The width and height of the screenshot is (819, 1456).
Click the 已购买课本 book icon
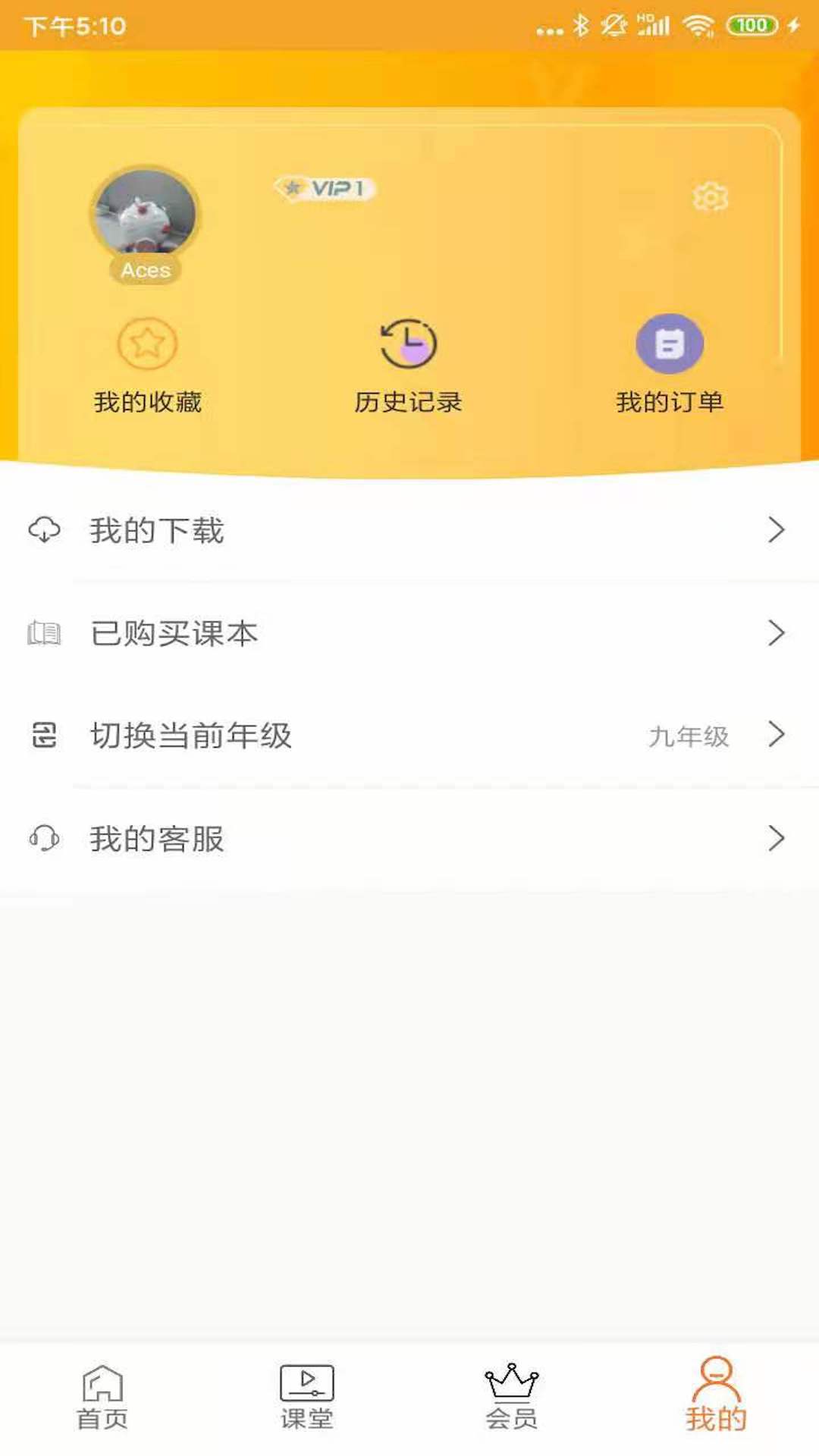tap(43, 633)
